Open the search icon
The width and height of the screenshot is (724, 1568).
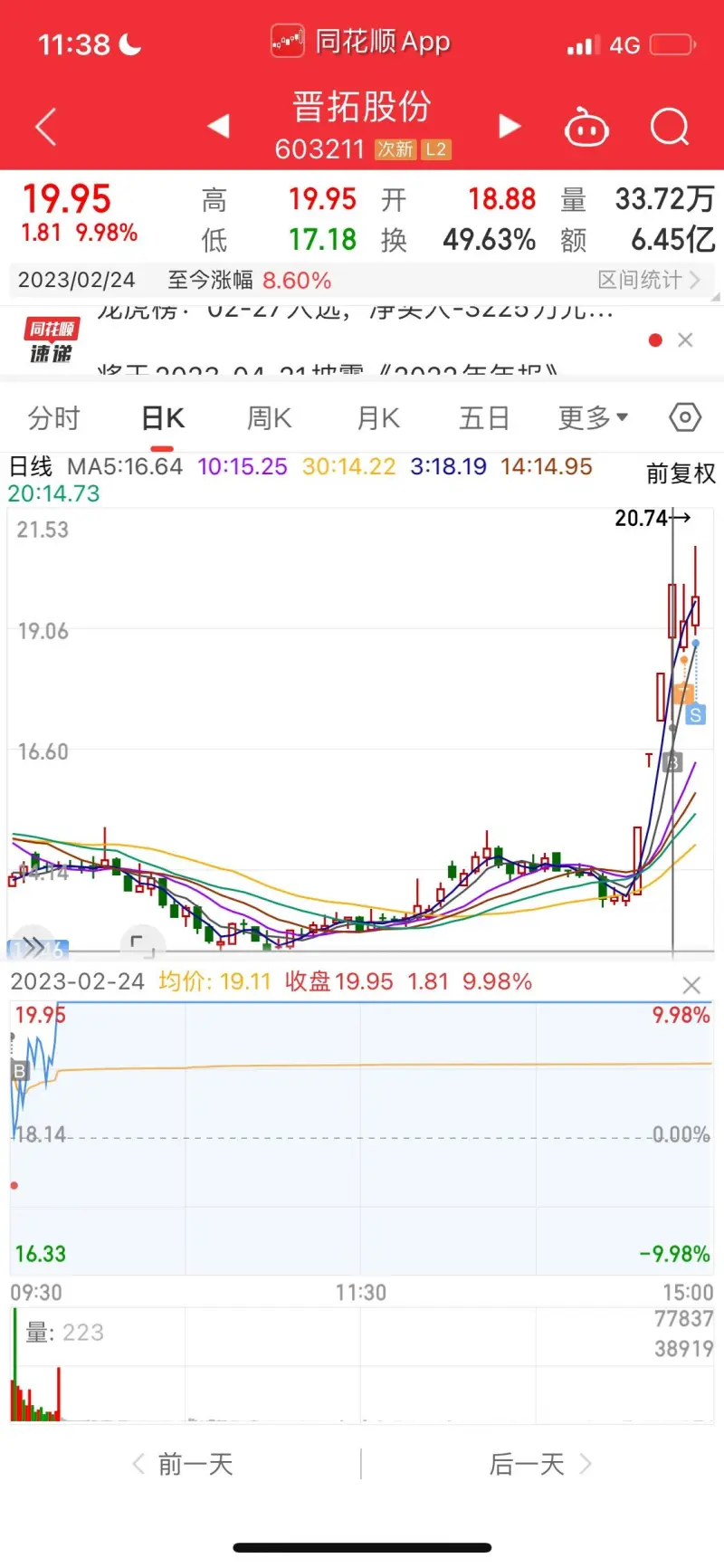coord(670,127)
